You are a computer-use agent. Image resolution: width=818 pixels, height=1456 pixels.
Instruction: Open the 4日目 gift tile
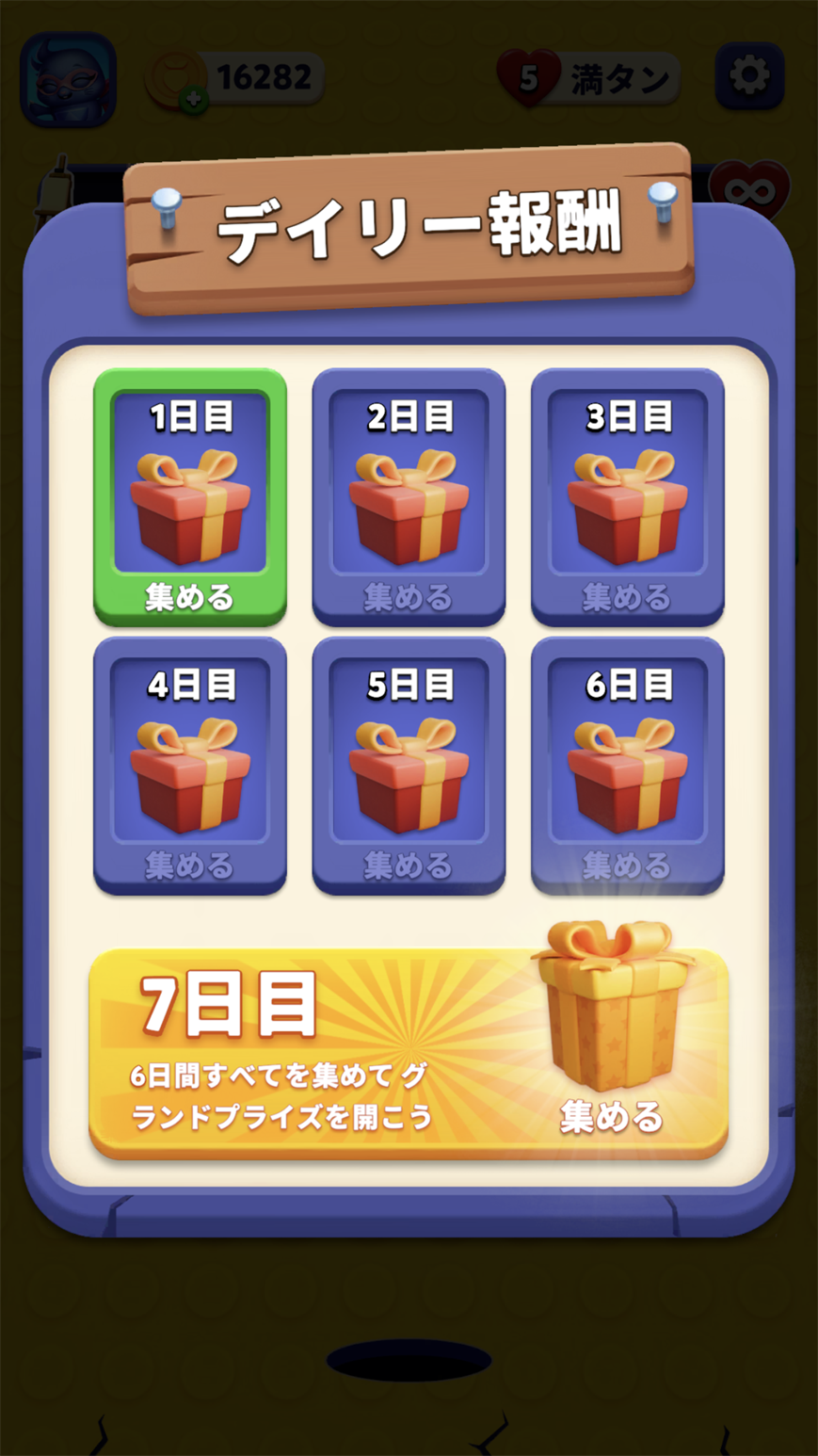(190, 766)
